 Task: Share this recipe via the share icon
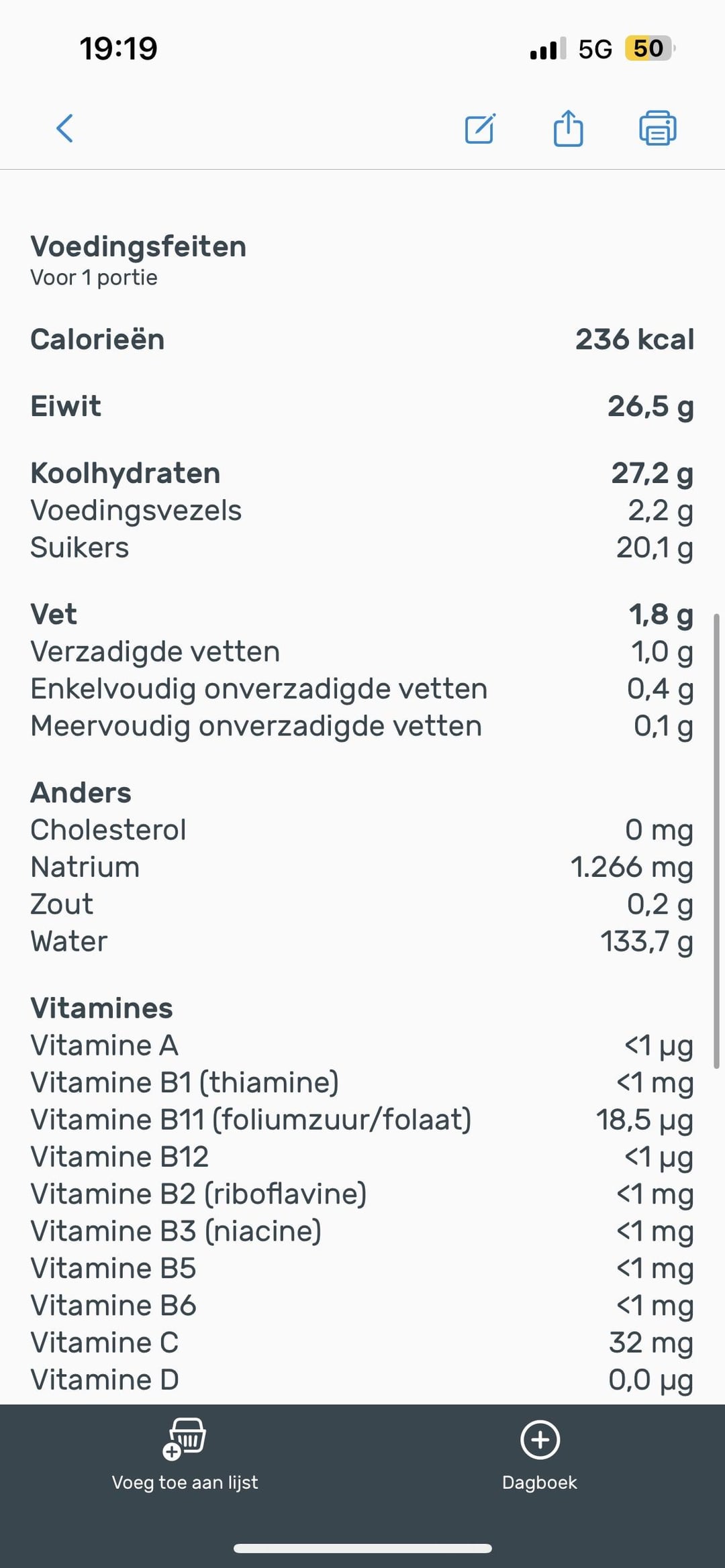[x=569, y=127]
